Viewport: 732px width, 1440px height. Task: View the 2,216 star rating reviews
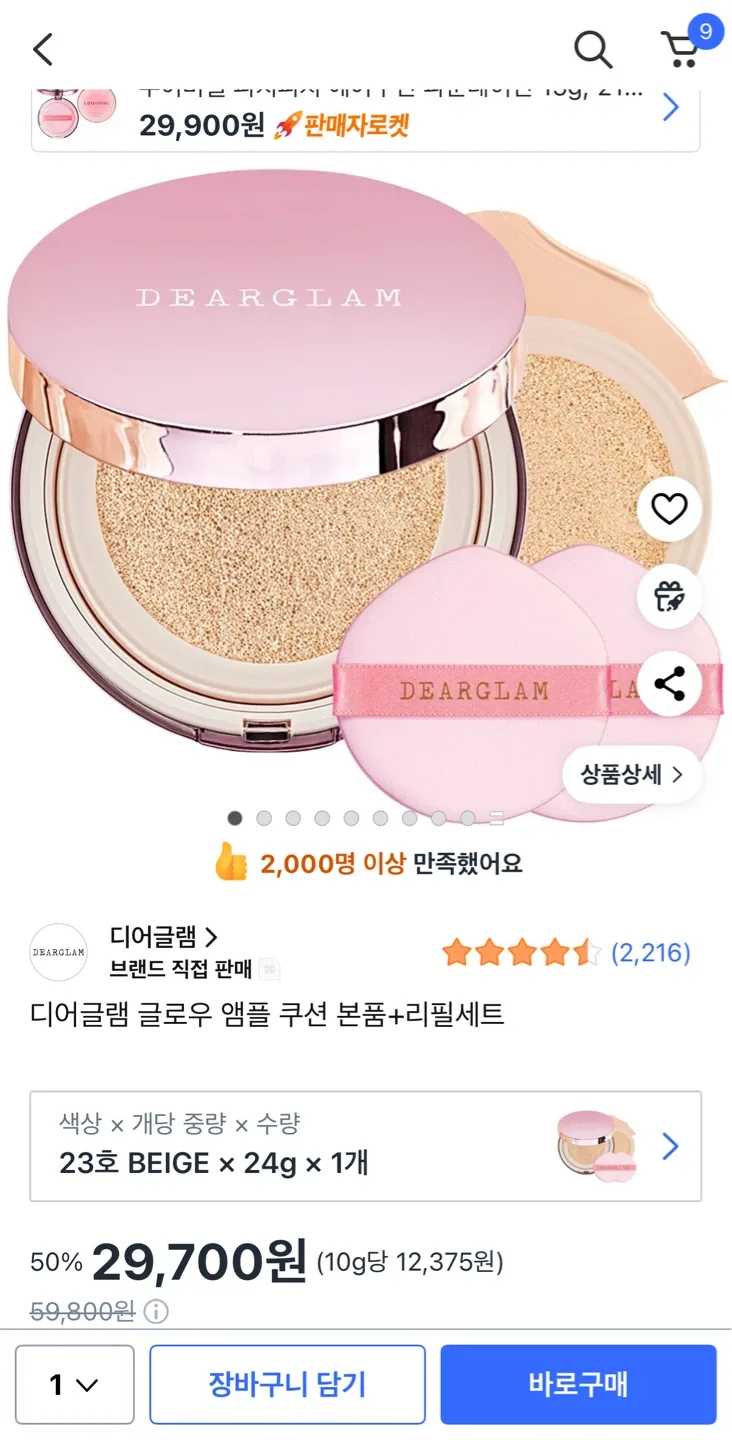(566, 953)
